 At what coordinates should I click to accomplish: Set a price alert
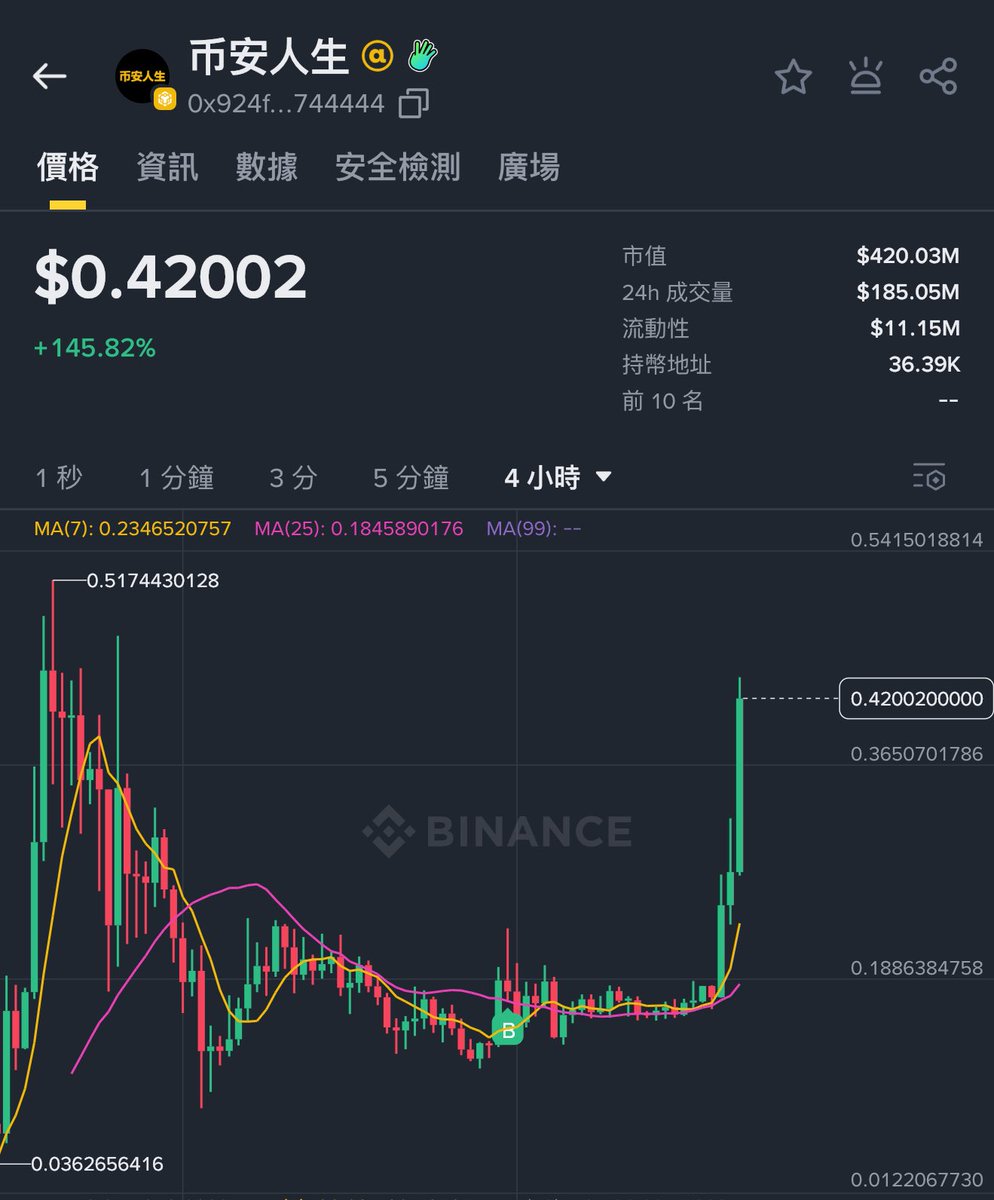click(865, 77)
